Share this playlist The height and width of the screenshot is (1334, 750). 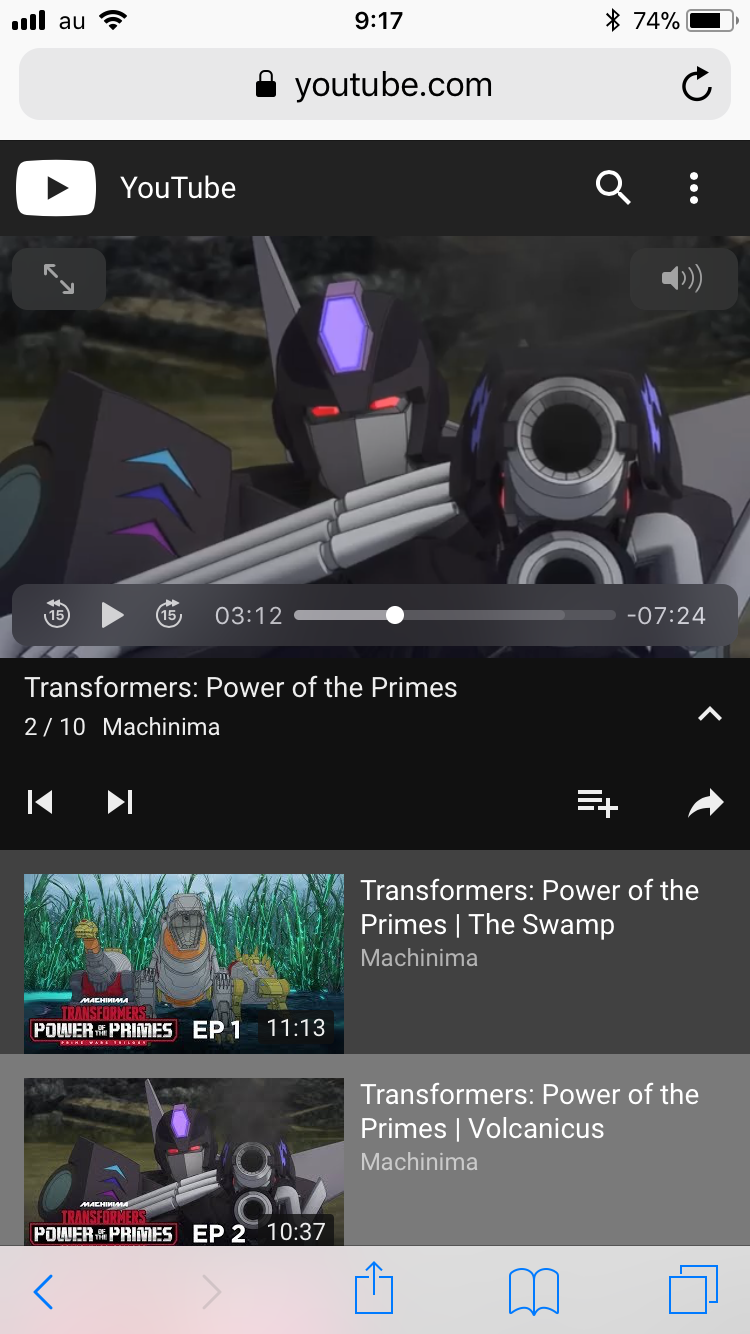[x=705, y=802]
